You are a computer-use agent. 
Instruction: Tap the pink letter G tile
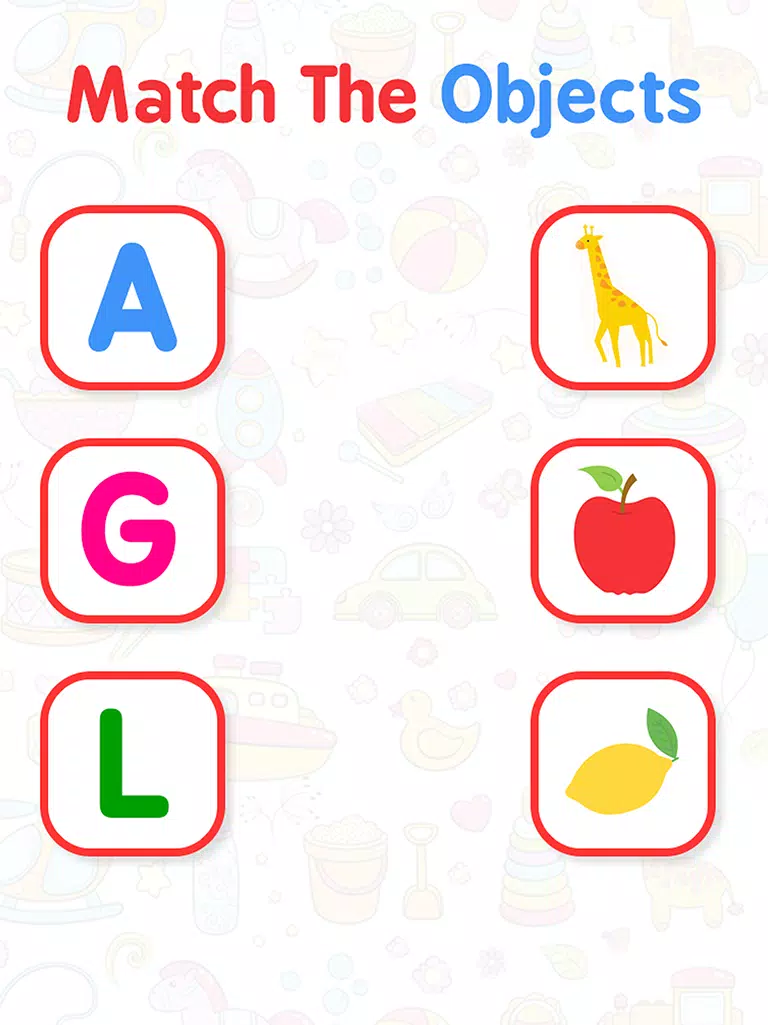(x=132, y=530)
